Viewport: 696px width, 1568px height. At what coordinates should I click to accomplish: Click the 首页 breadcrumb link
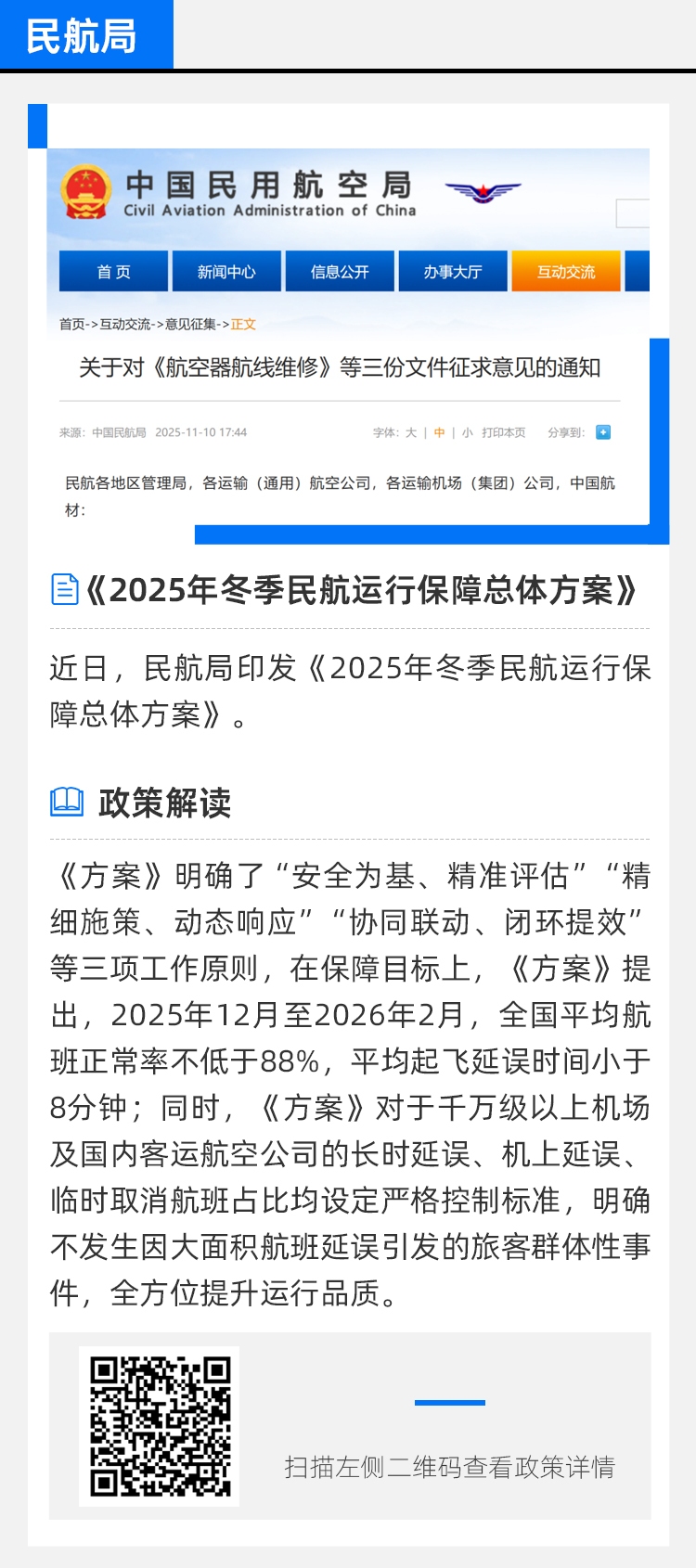click(x=71, y=325)
